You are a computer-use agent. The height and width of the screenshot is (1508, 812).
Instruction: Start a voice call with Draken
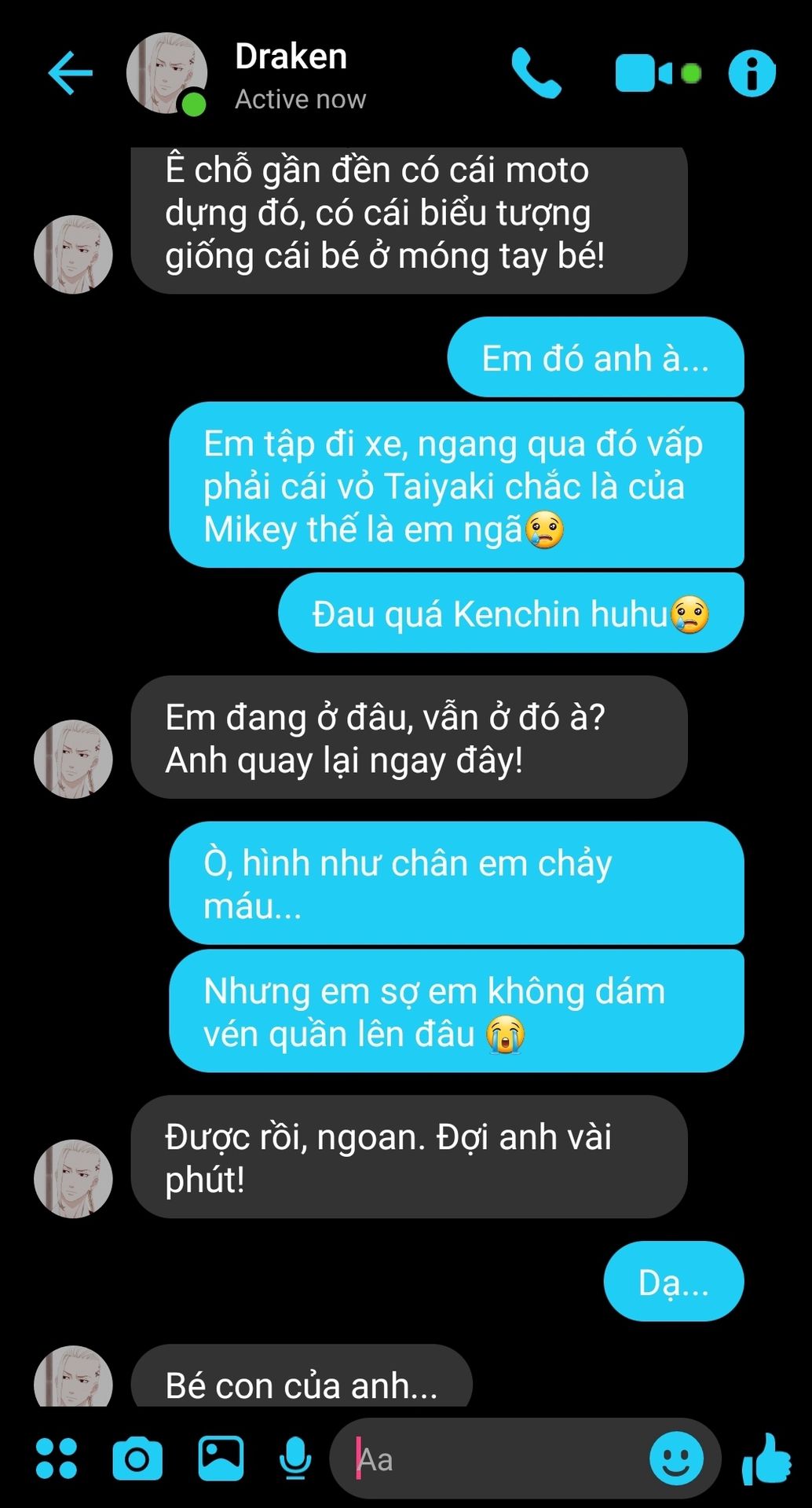pos(536,73)
